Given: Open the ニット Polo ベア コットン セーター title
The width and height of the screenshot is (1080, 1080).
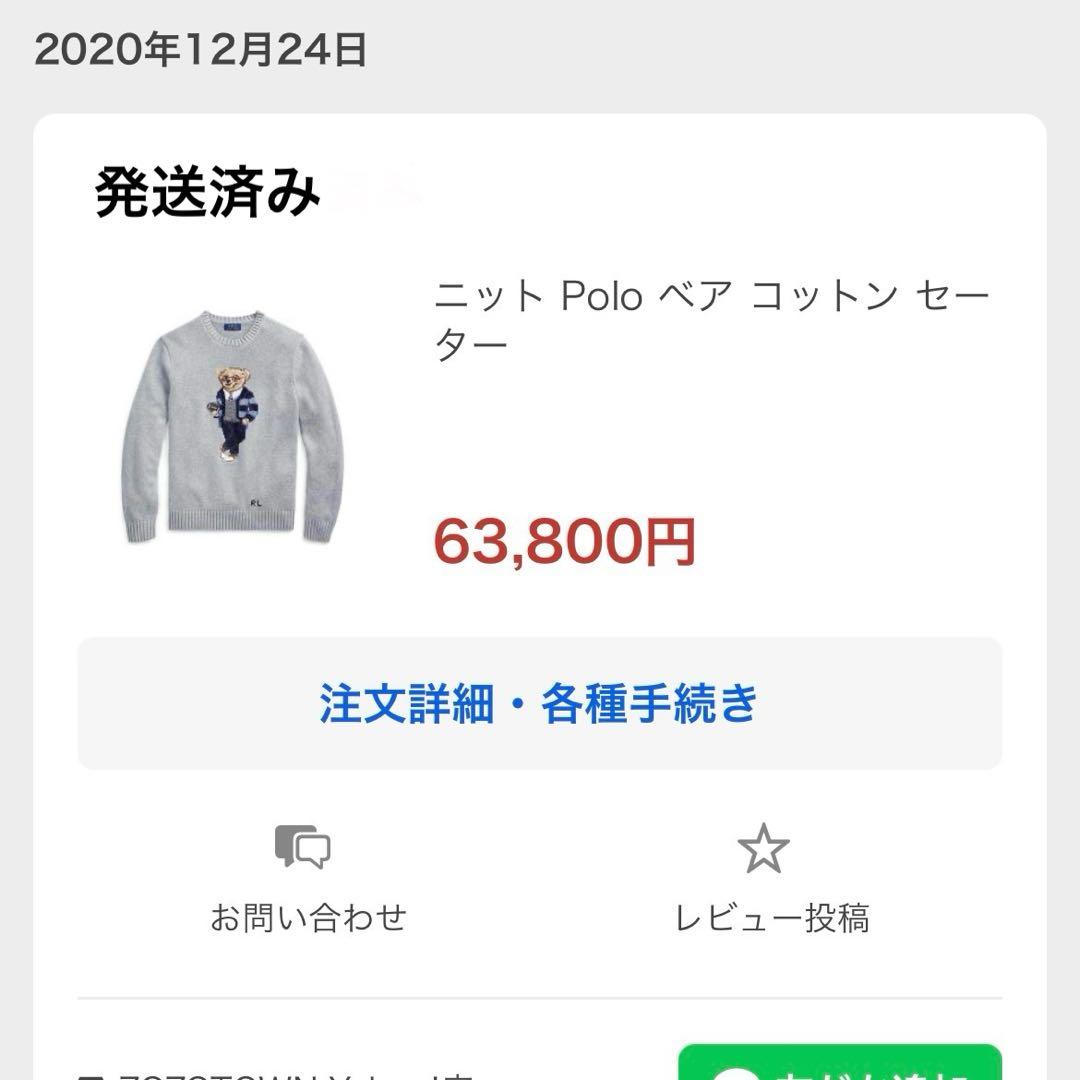Looking at the screenshot, I should (x=711, y=320).
